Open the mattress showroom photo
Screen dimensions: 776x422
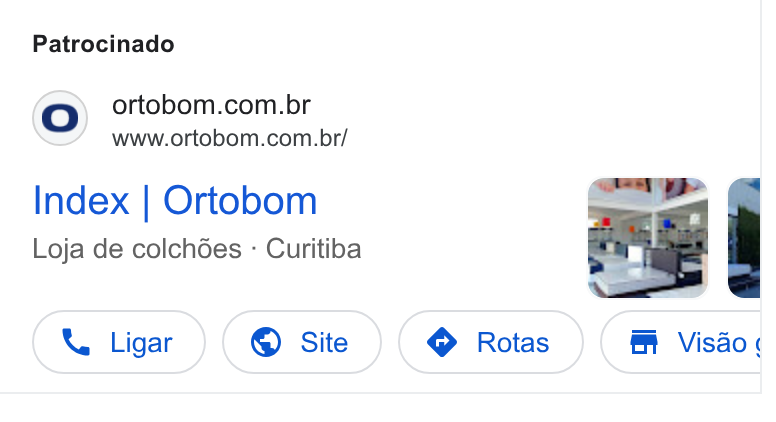(648, 238)
